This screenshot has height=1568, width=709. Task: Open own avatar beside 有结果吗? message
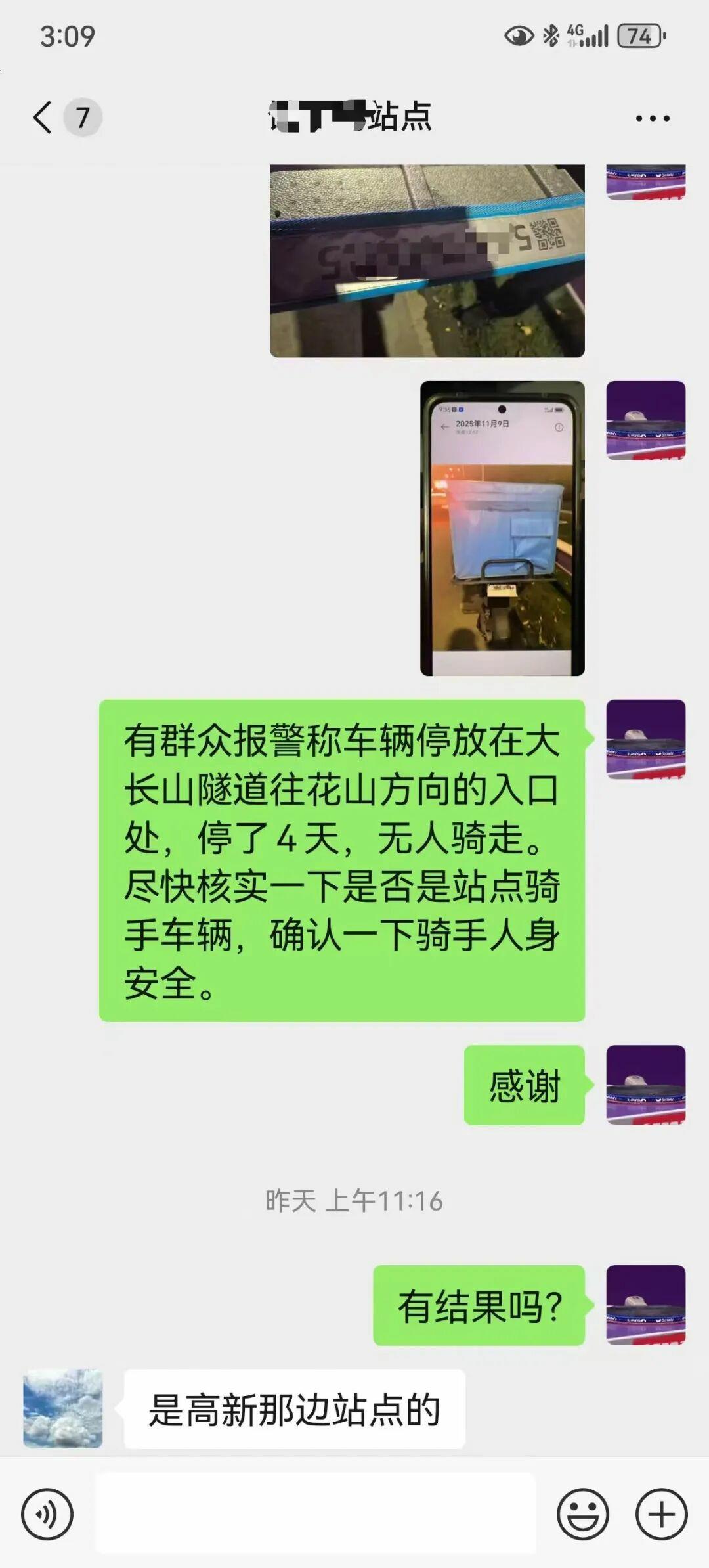click(645, 1305)
